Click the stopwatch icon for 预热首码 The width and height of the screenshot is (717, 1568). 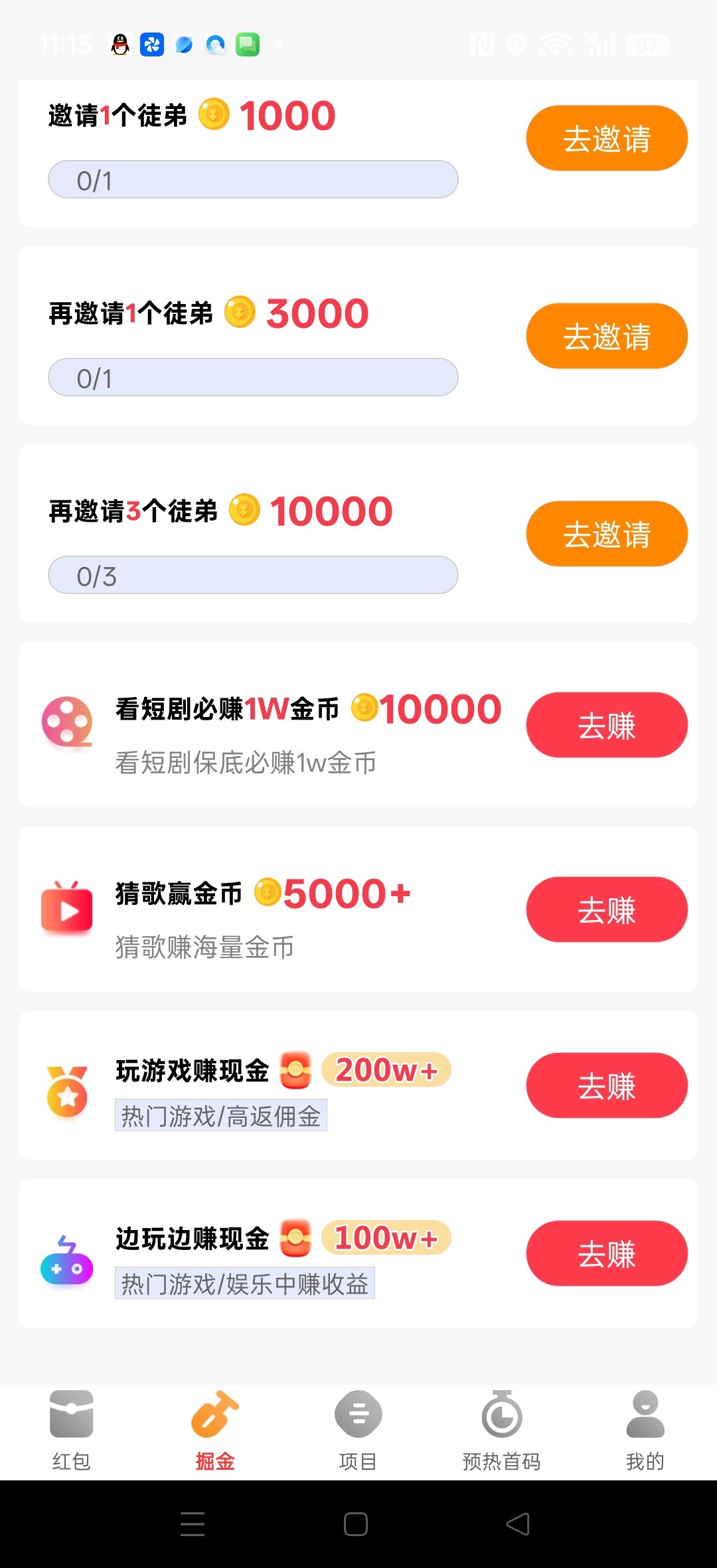click(502, 1413)
